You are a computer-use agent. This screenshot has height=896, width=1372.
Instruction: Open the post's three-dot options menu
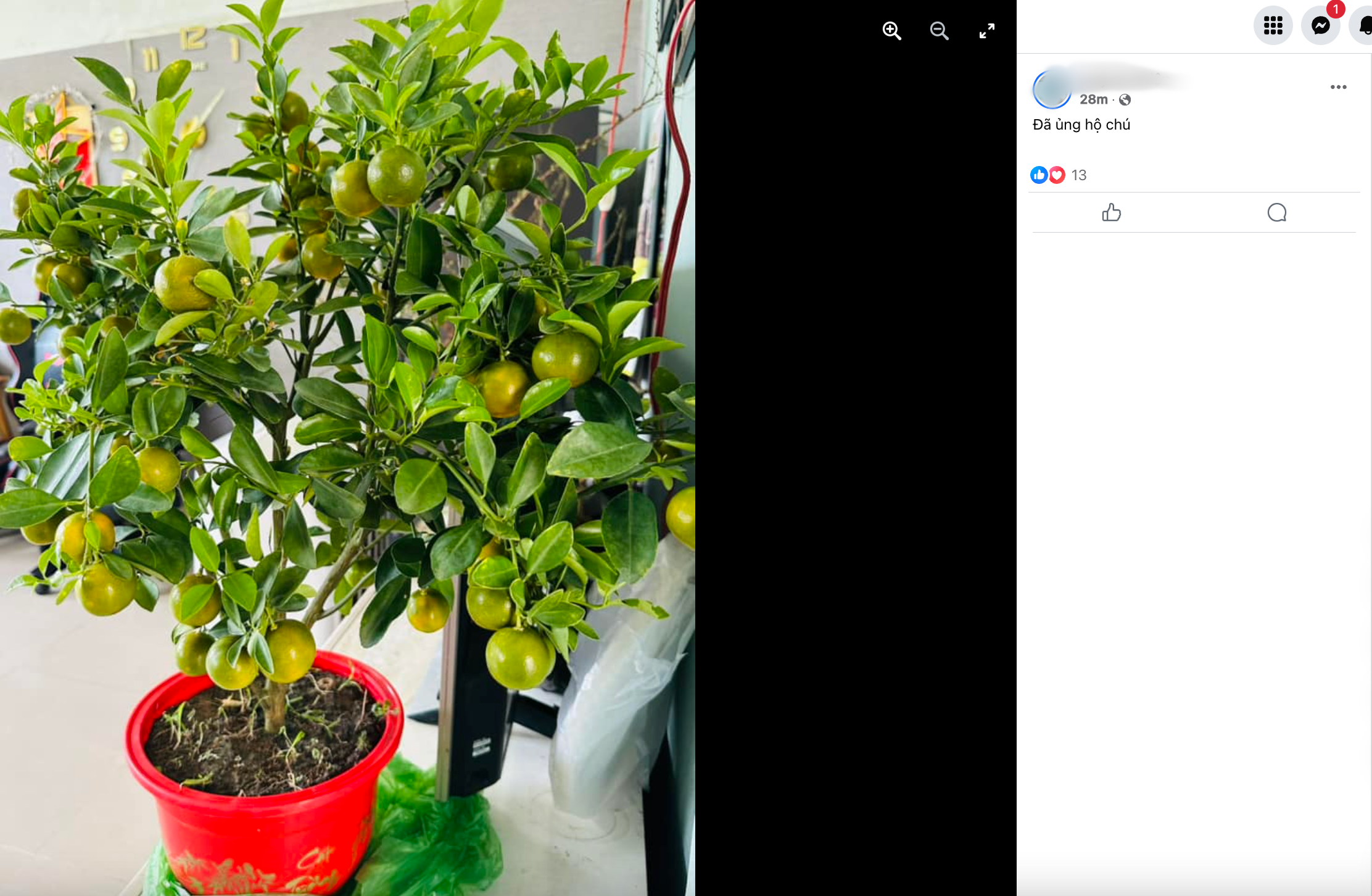point(1338,87)
